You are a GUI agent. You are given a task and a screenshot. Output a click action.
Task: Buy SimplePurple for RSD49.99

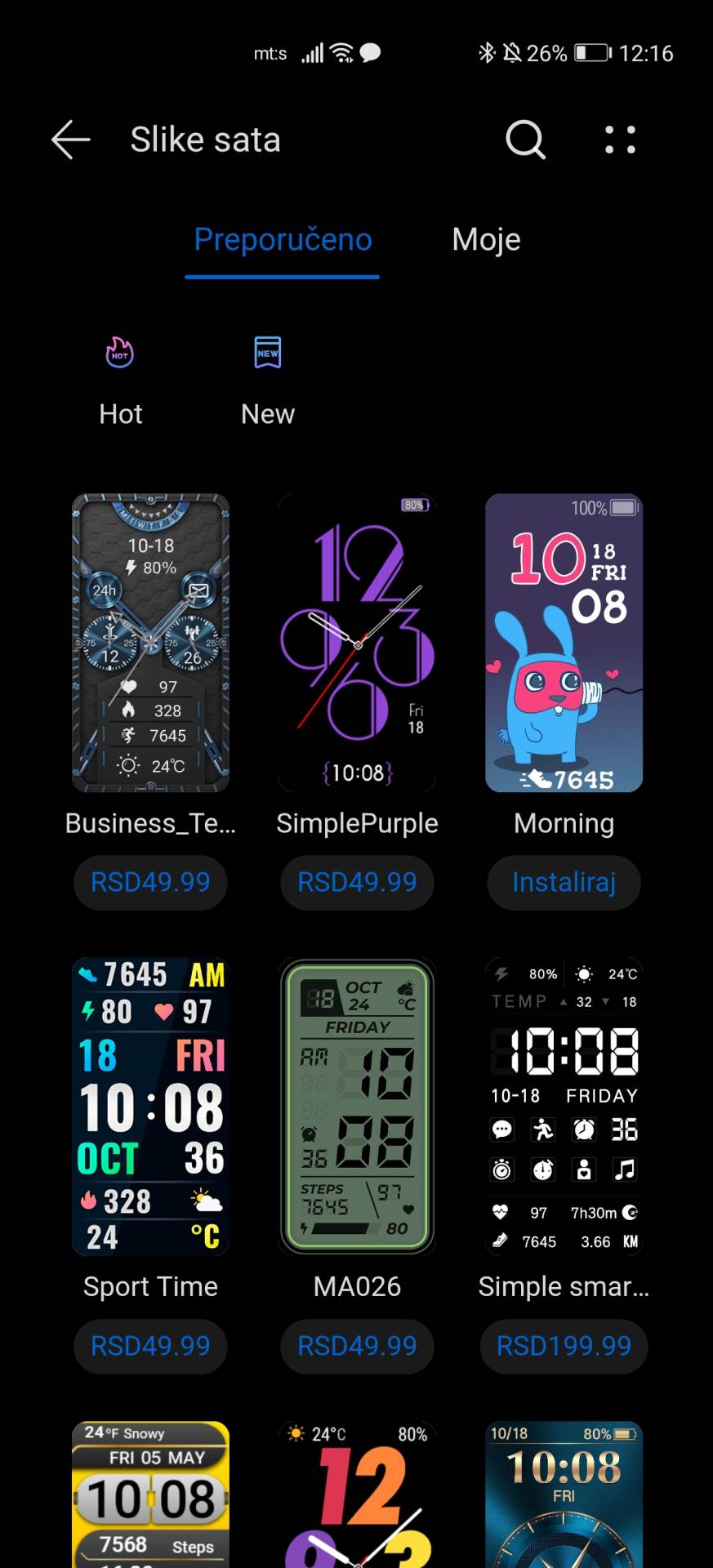click(x=357, y=882)
